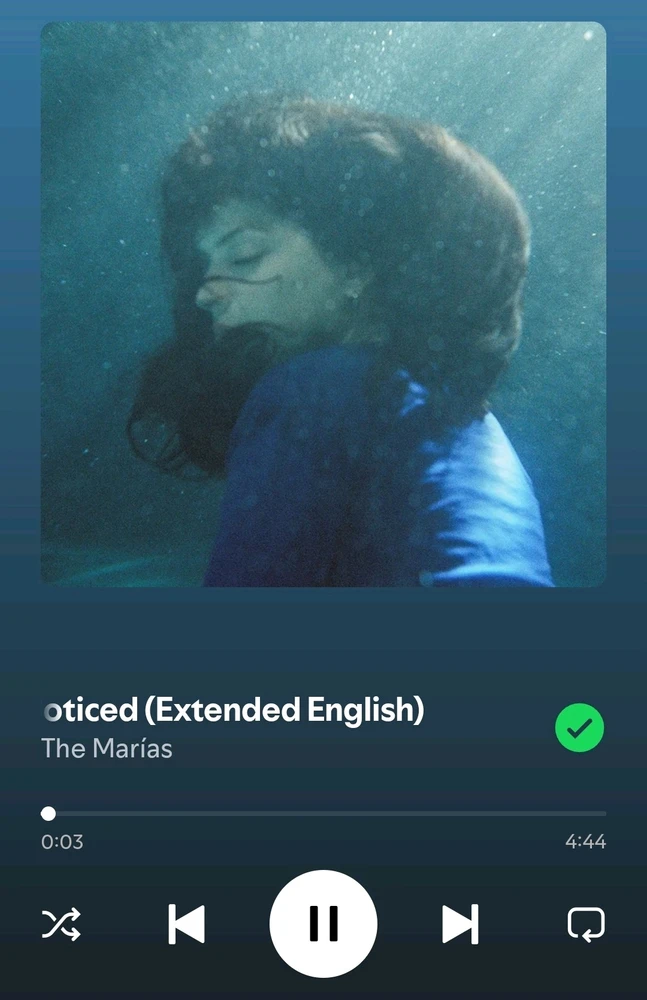Viewport: 647px width, 1000px height.
Task: Open The Marías artist link
Action: coord(107,748)
